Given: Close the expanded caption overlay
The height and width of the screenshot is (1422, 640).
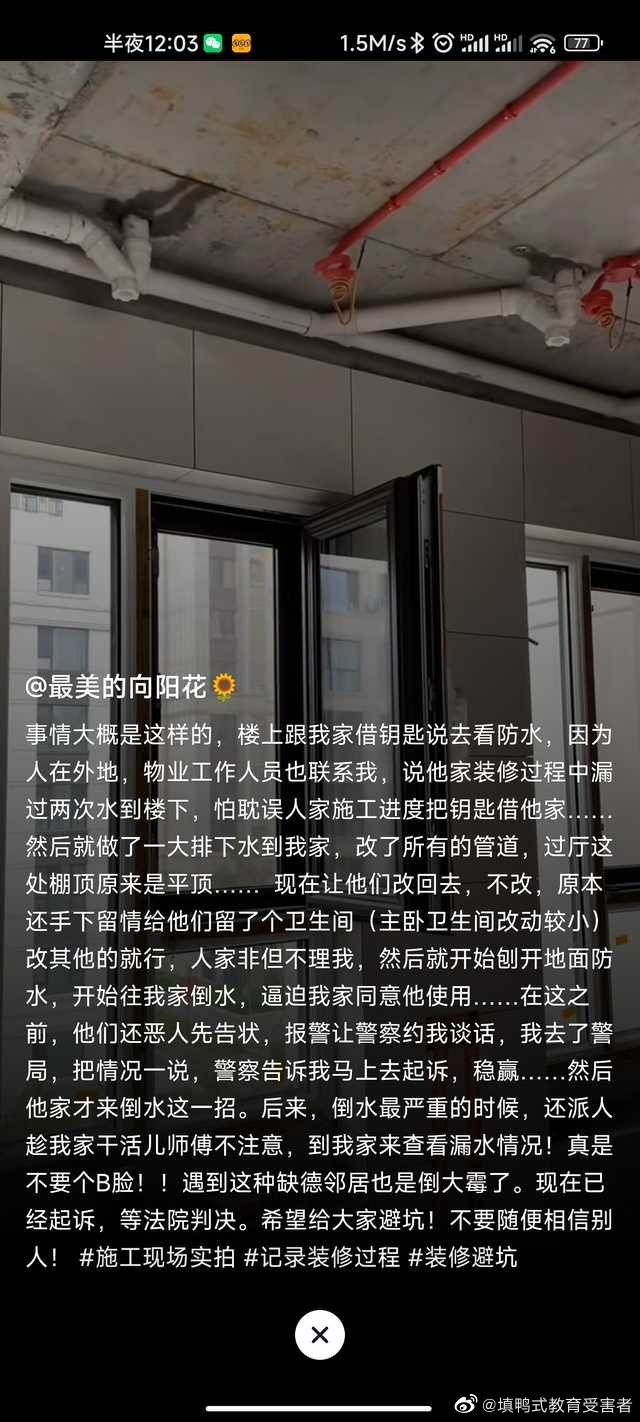Looking at the screenshot, I should [320, 1334].
